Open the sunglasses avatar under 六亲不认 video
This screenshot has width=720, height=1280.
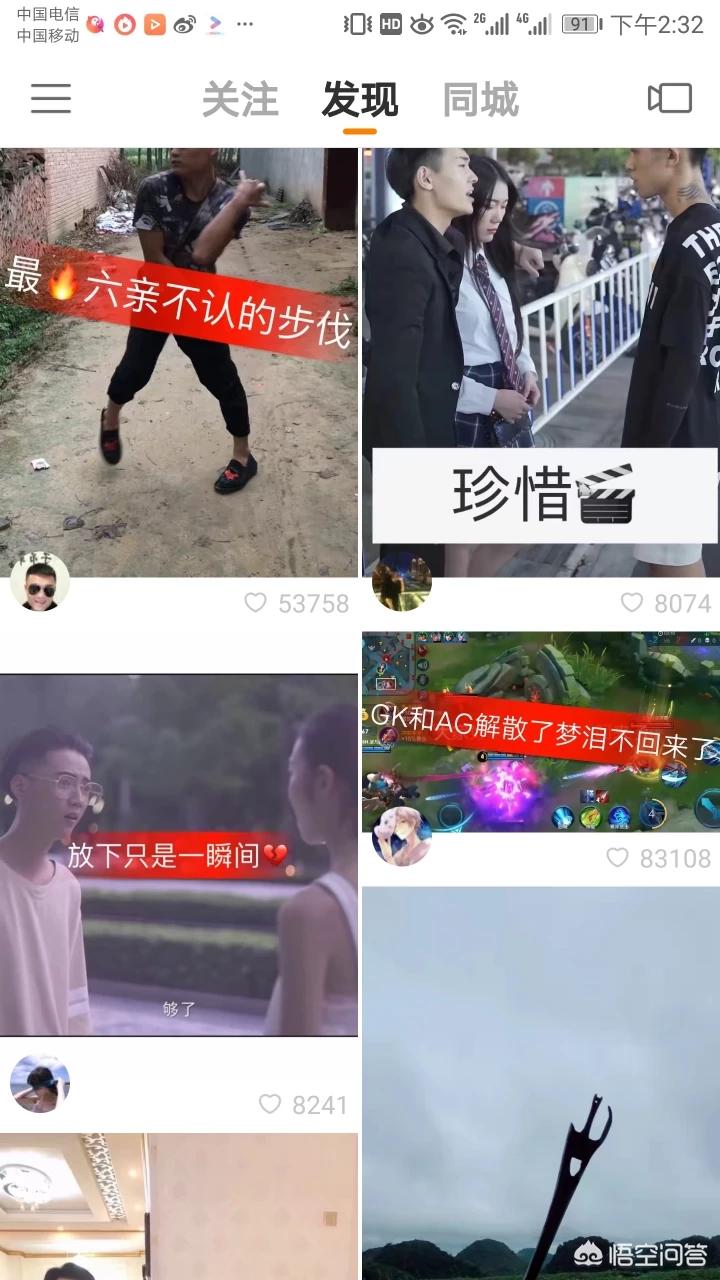point(40,582)
